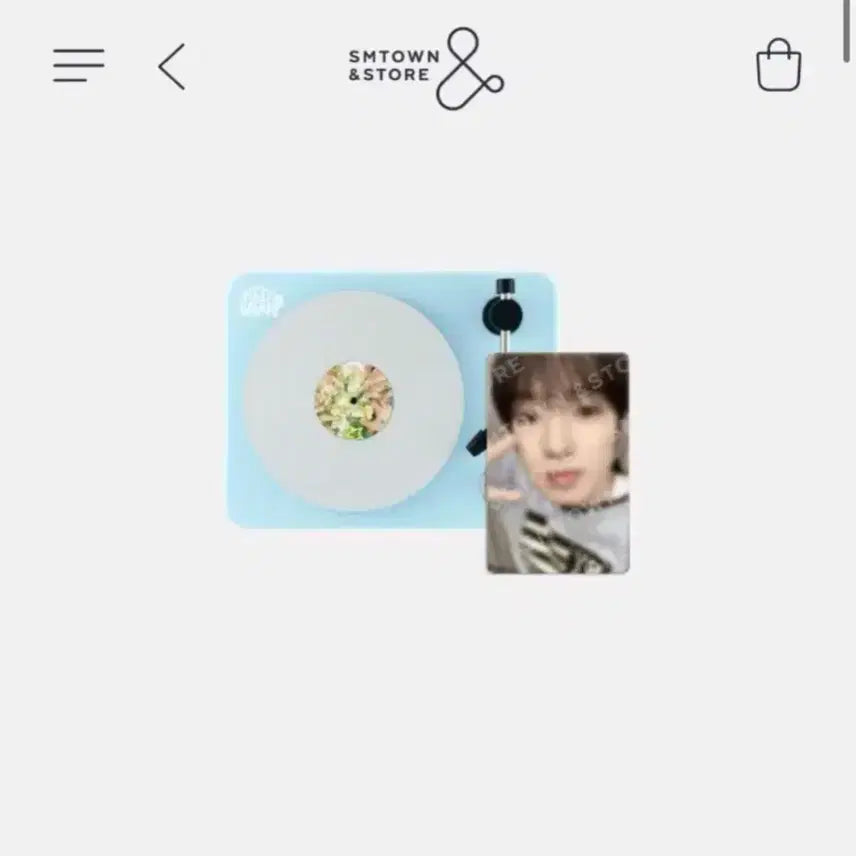Open the shopping bag
This screenshot has width=856, height=856.
click(x=778, y=66)
